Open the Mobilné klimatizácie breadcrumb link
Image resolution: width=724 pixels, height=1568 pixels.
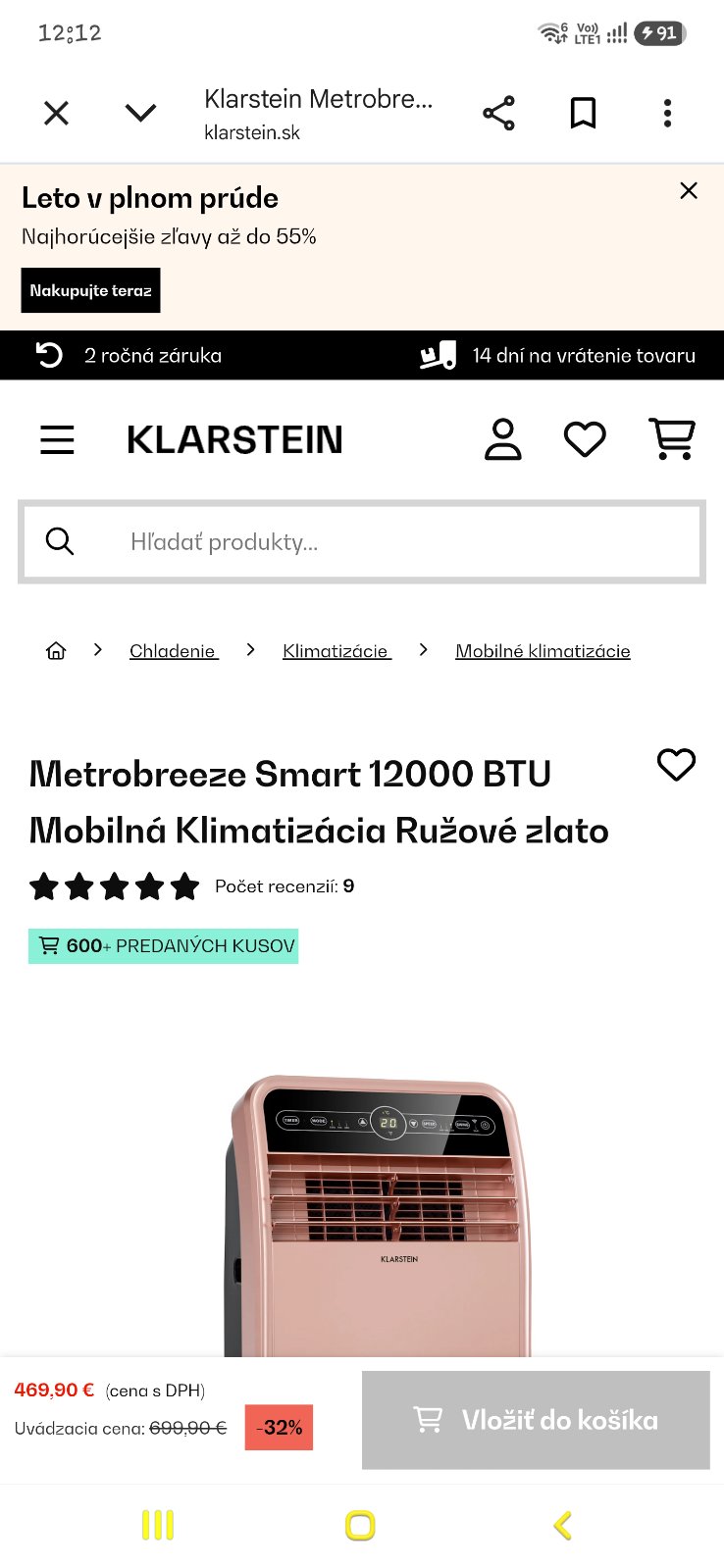[x=543, y=651]
